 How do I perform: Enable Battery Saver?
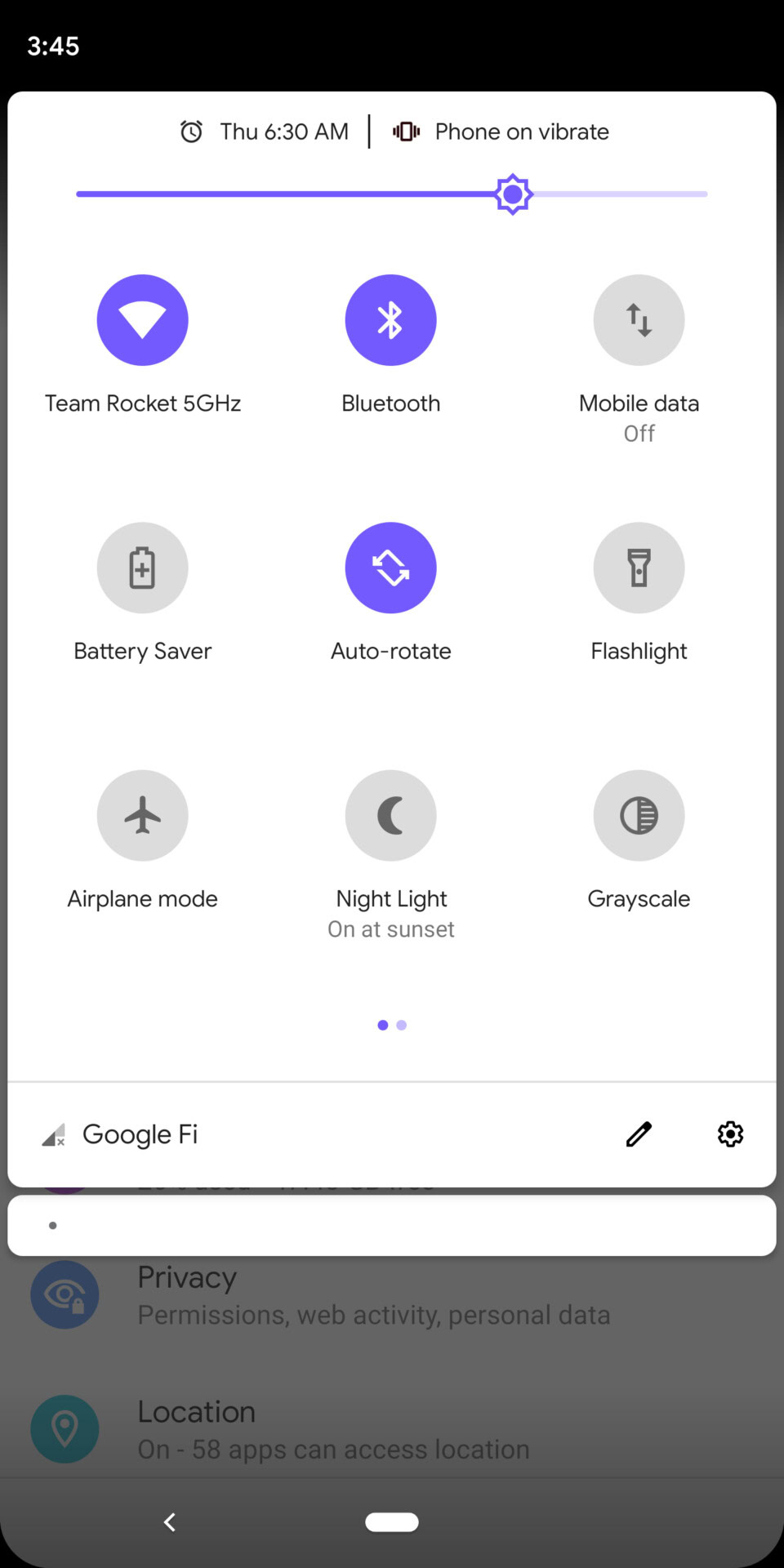(x=143, y=568)
